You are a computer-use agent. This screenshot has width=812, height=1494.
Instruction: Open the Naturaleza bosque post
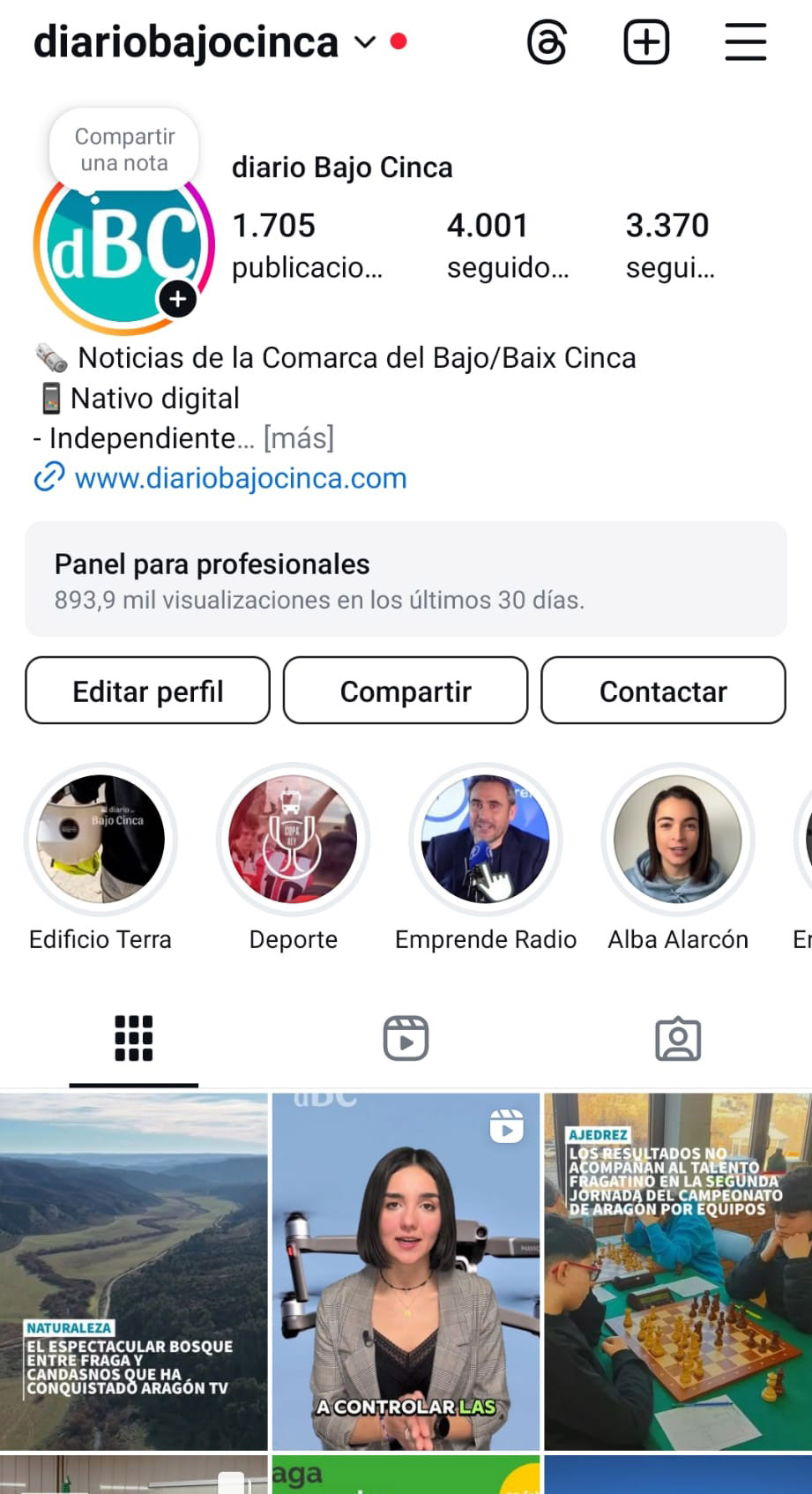tap(133, 1271)
